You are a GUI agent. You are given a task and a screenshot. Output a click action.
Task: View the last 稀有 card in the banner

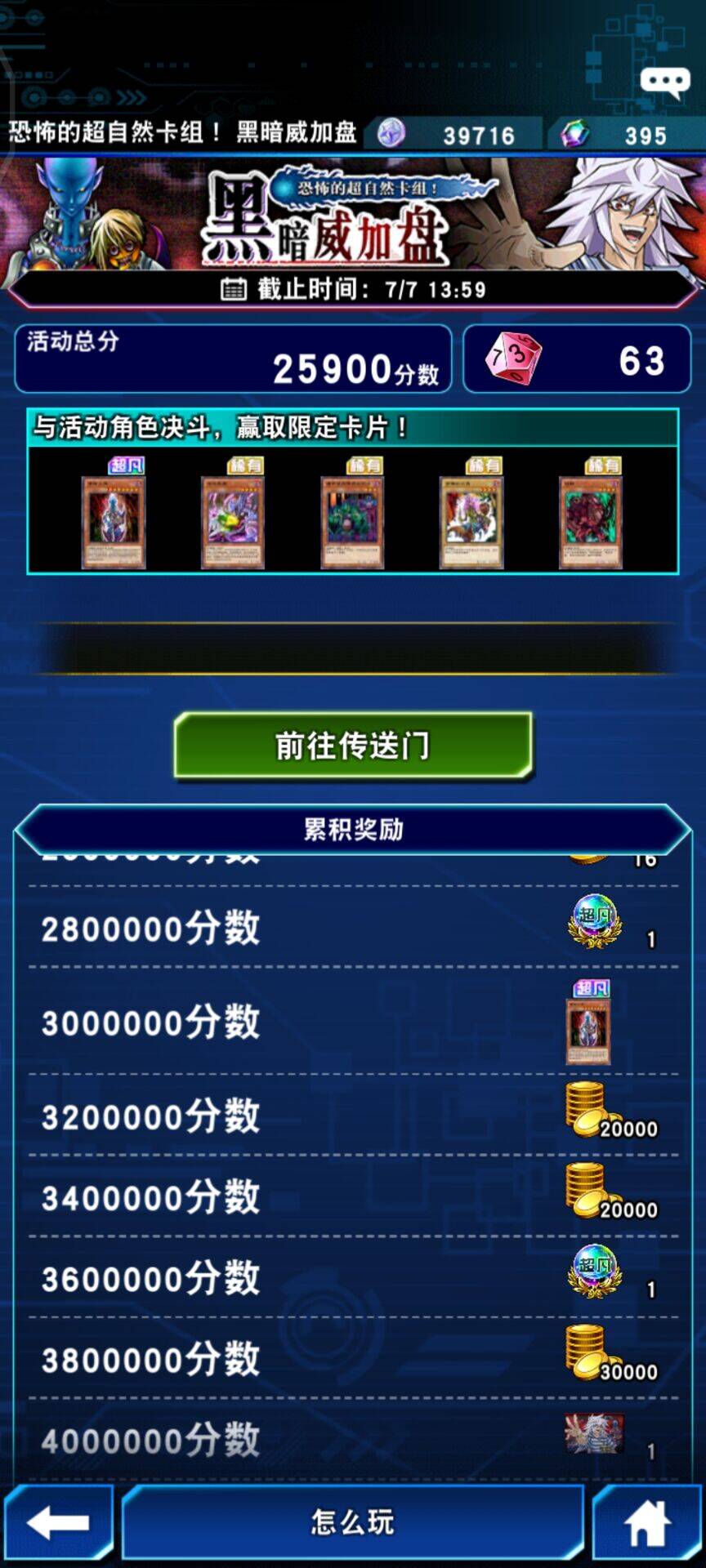pyautogui.click(x=591, y=521)
